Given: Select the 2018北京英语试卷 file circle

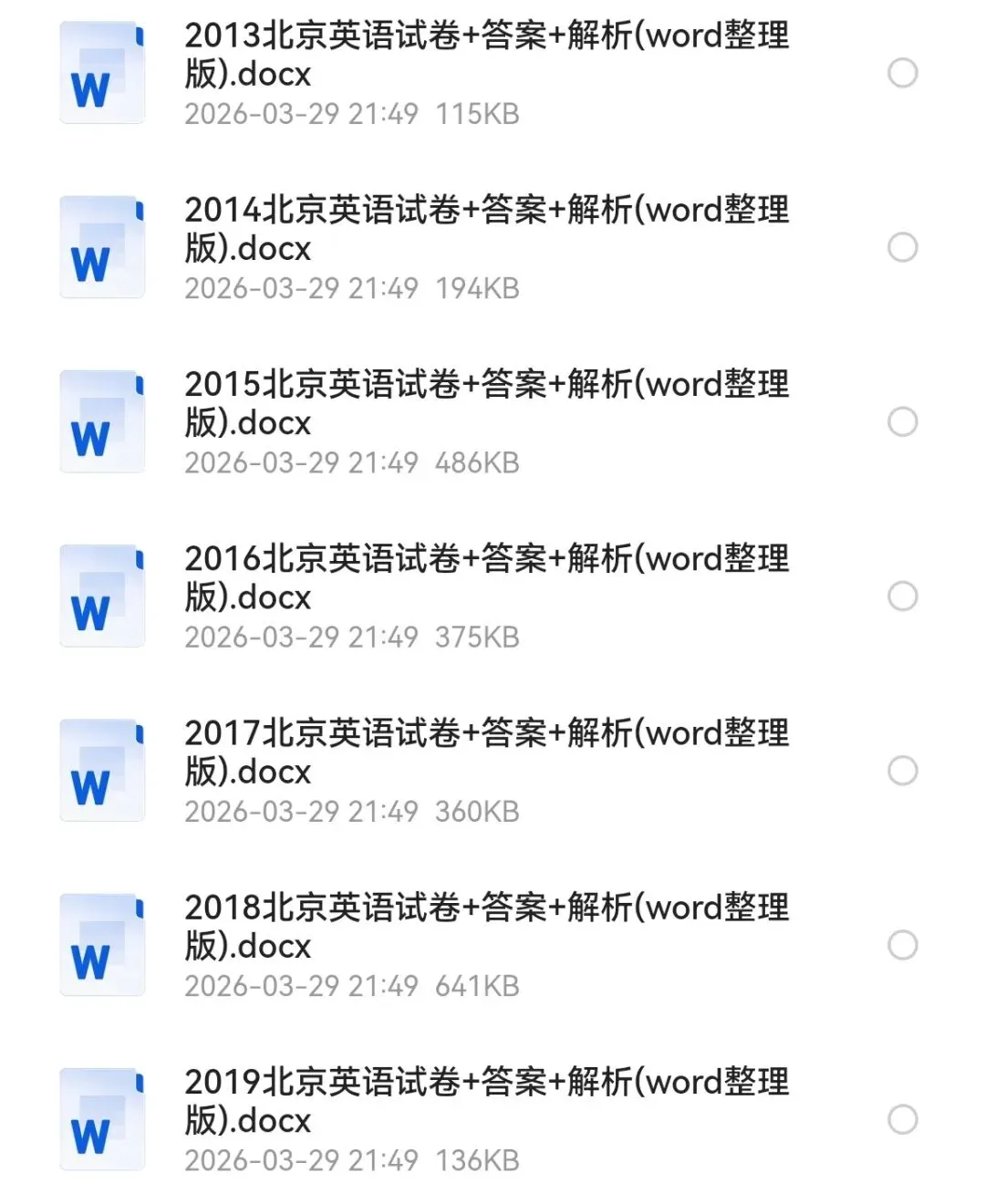Looking at the screenshot, I should 902,945.
